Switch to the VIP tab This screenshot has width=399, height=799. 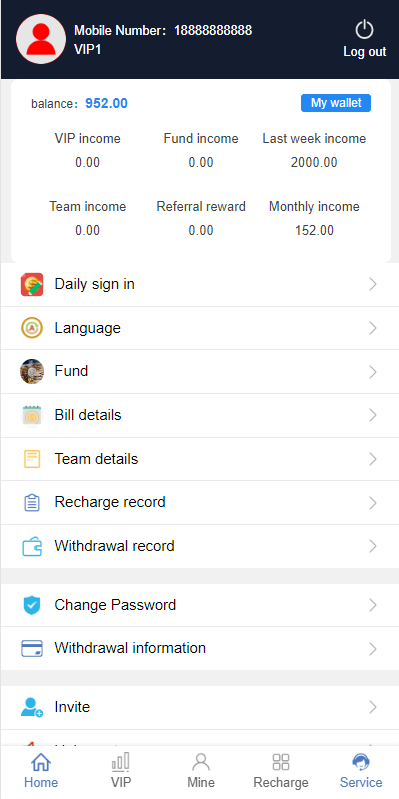tap(120, 771)
